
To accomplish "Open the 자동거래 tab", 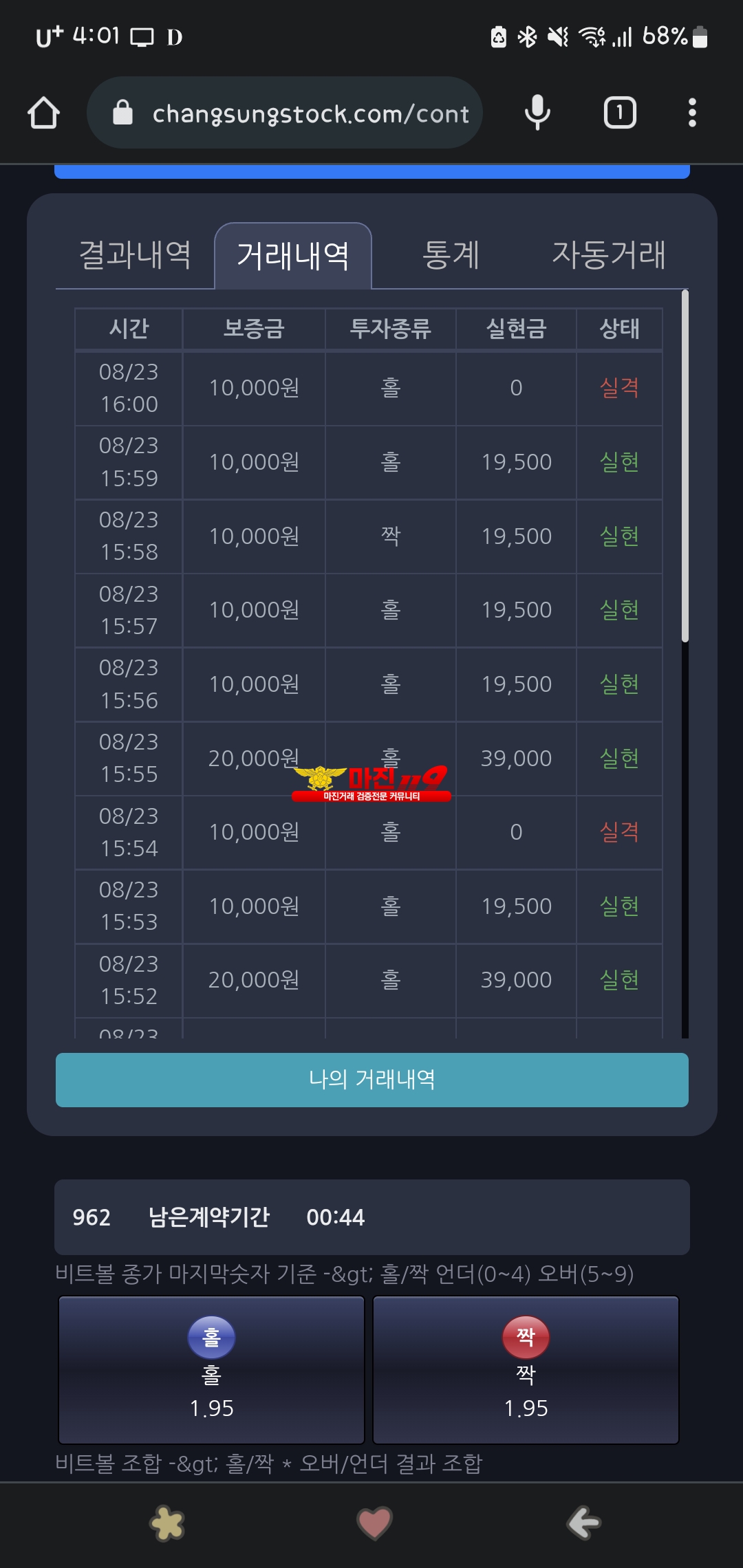I will pyautogui.click(x=608, y=255).
